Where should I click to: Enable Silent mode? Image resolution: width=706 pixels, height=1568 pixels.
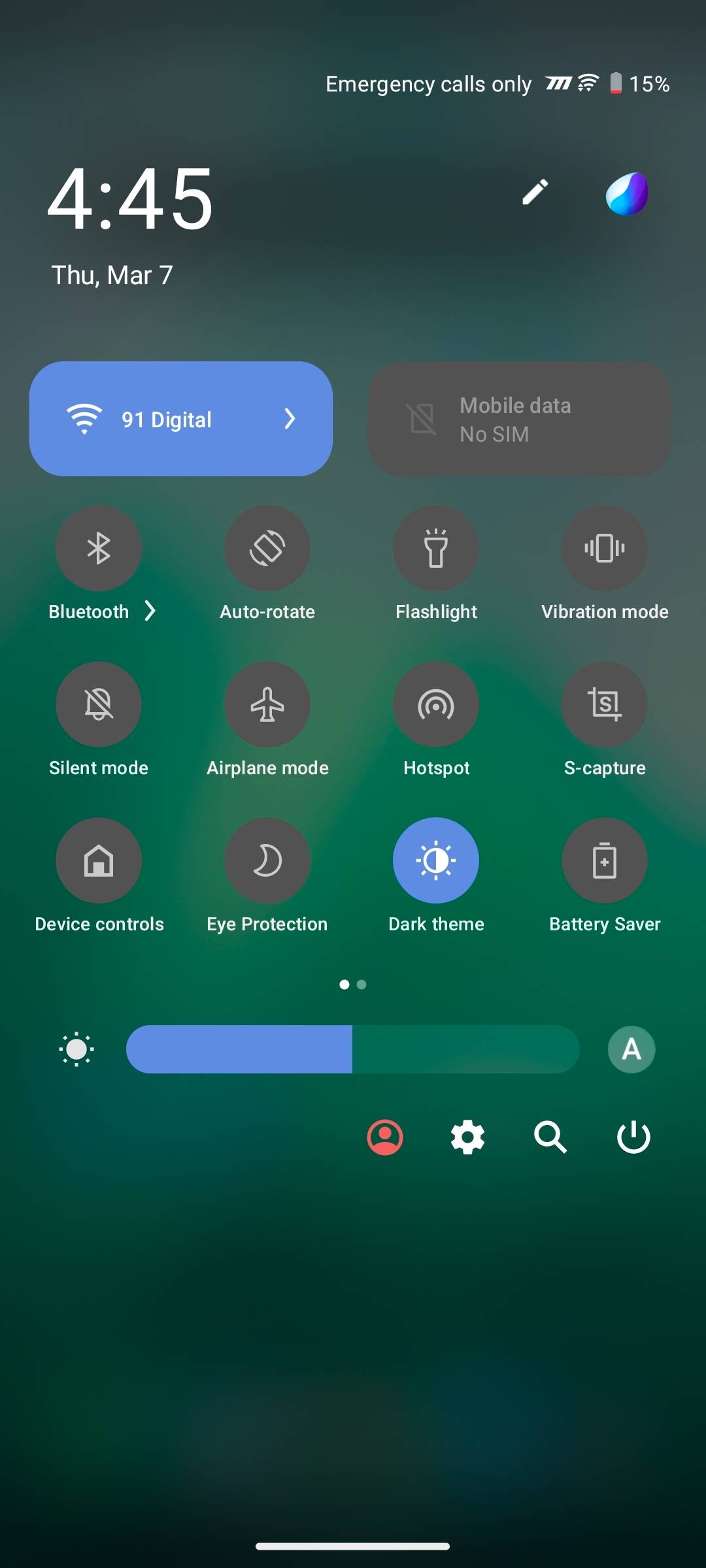(x=99, y=704)
